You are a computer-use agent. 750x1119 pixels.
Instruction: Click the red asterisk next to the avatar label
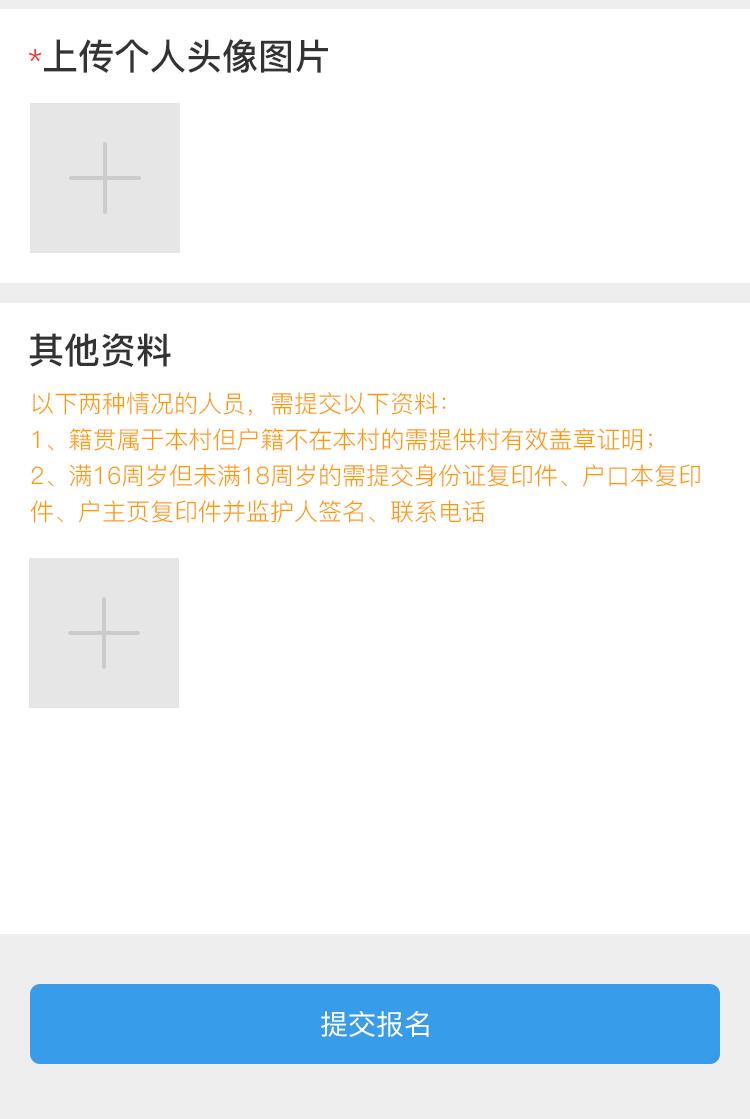point(37,60)
